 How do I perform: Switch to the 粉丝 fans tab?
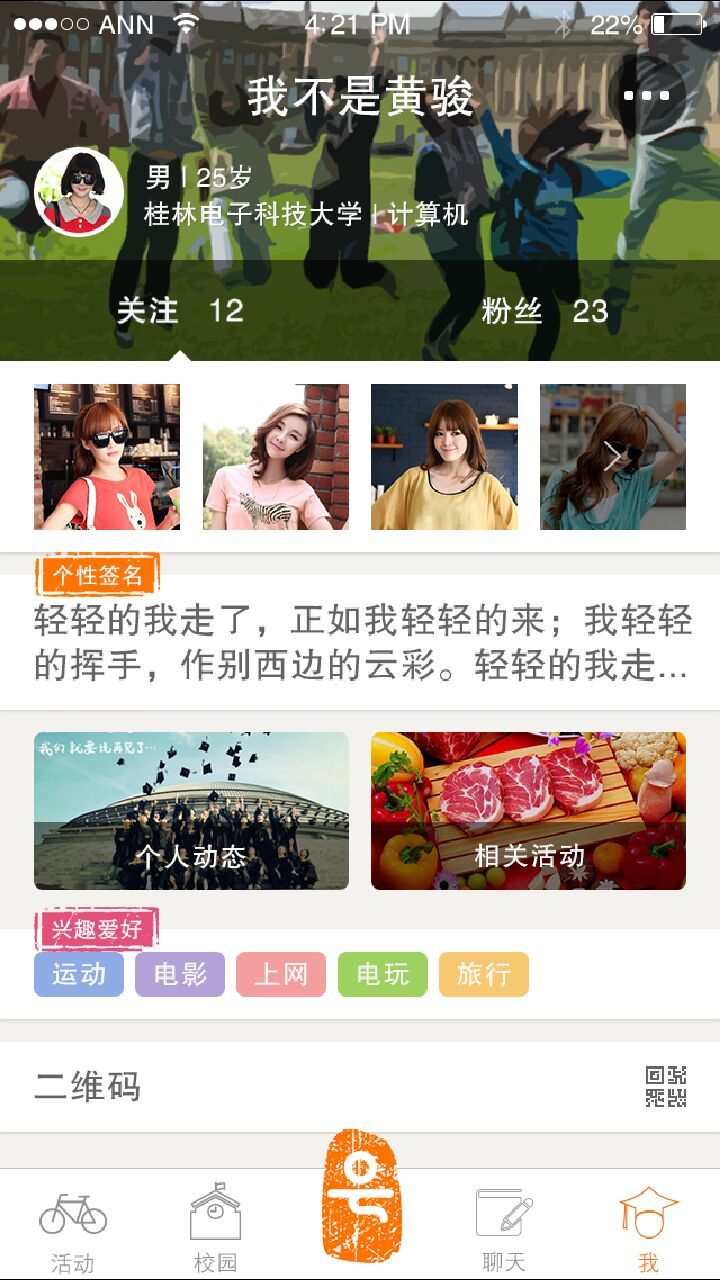tap(540, 311)
